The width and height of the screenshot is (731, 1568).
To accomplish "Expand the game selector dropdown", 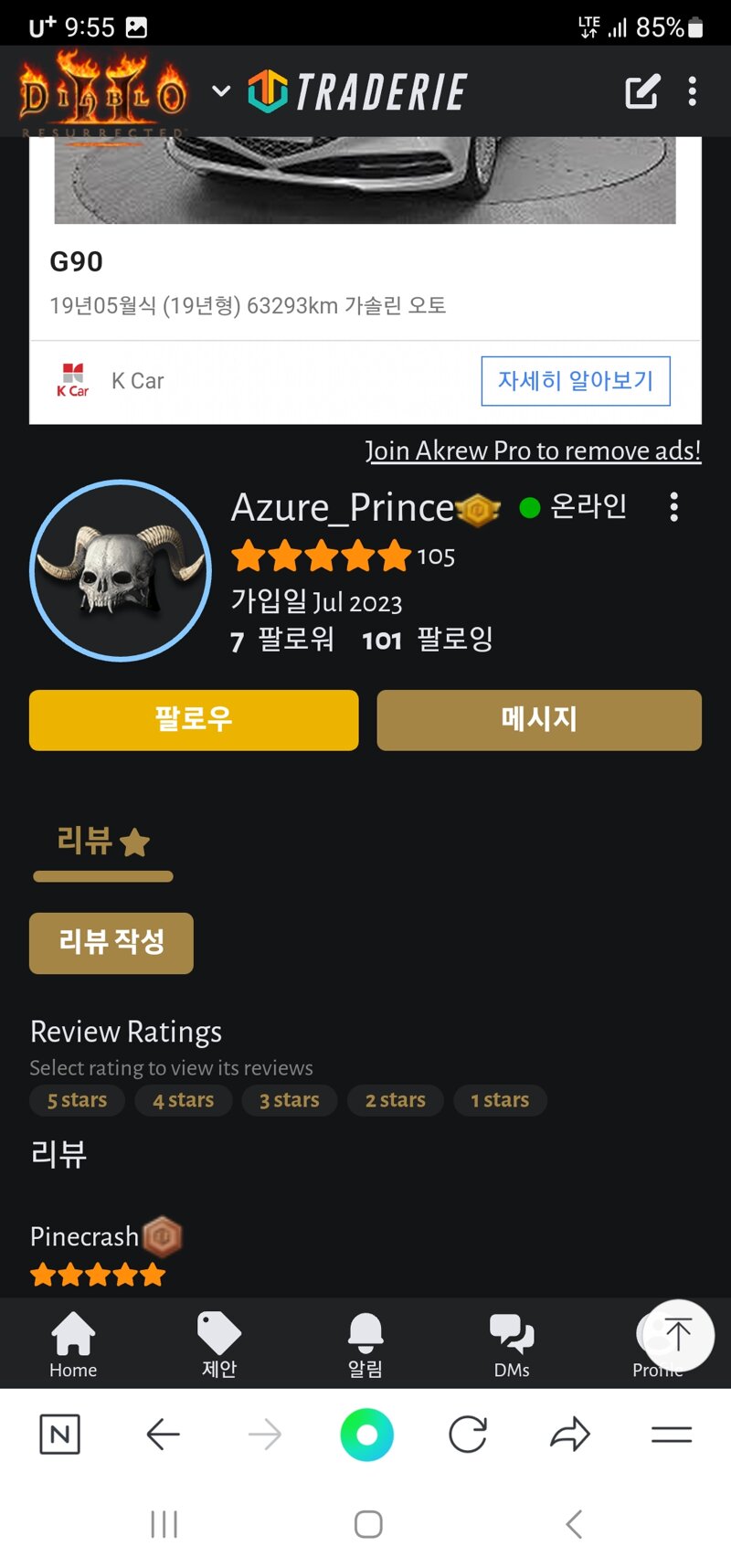I will coord(220,91).
